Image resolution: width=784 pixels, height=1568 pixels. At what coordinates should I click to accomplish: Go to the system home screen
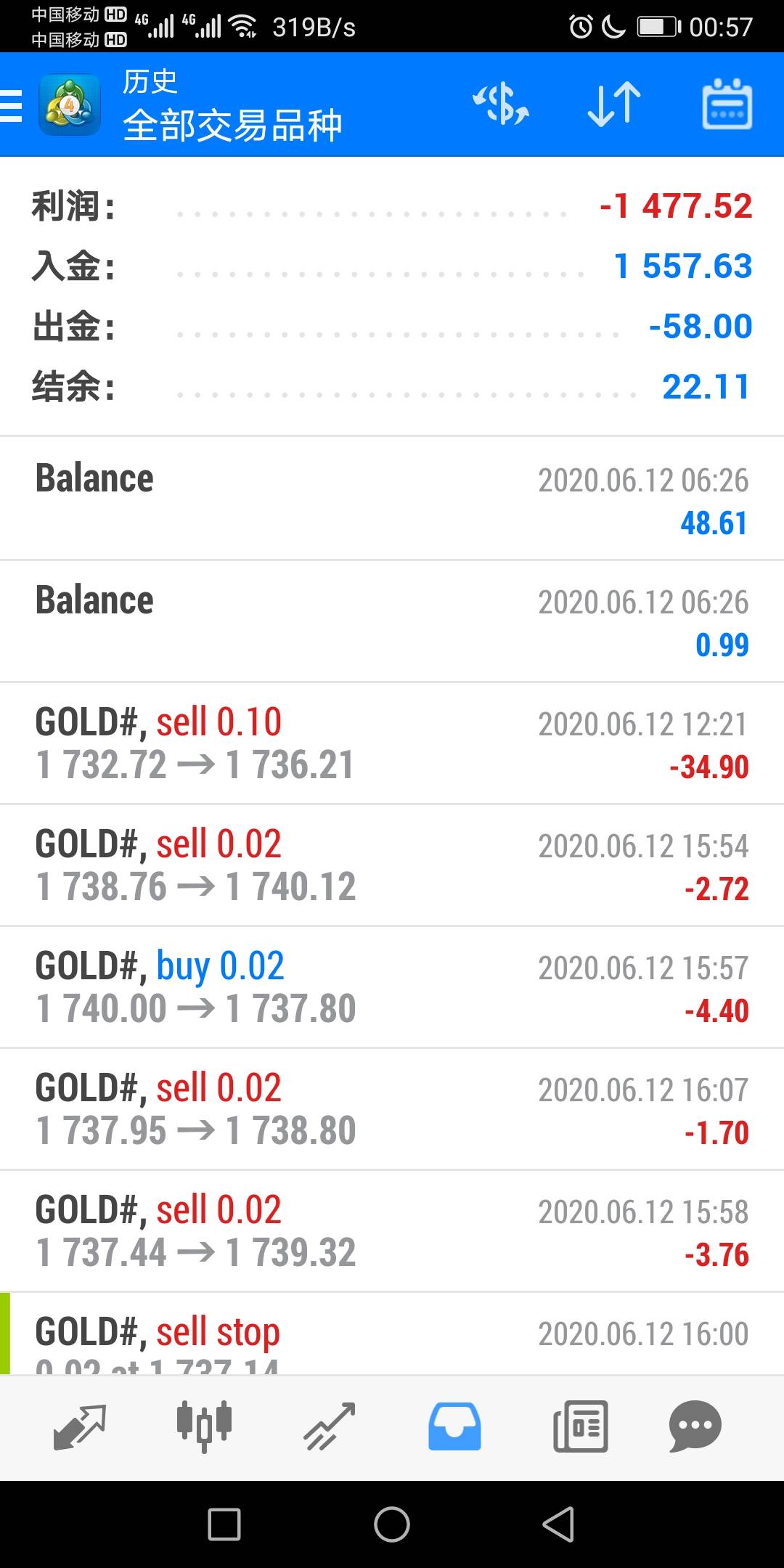pos(392,1524)
